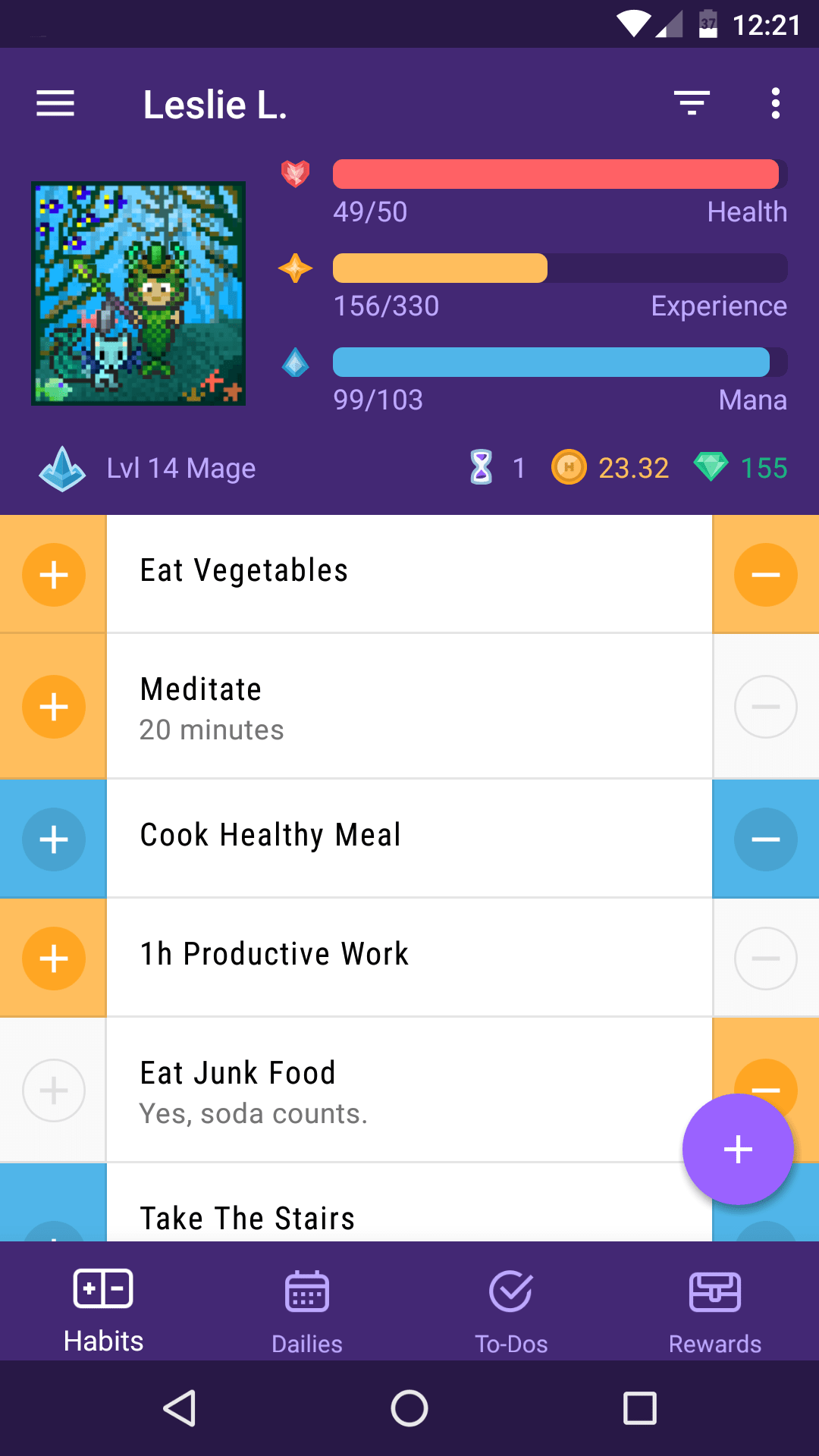Screen dimensions: 819x1456
Task: Decrement the Cook Healthy Meal habit
Action: point(766,839)
